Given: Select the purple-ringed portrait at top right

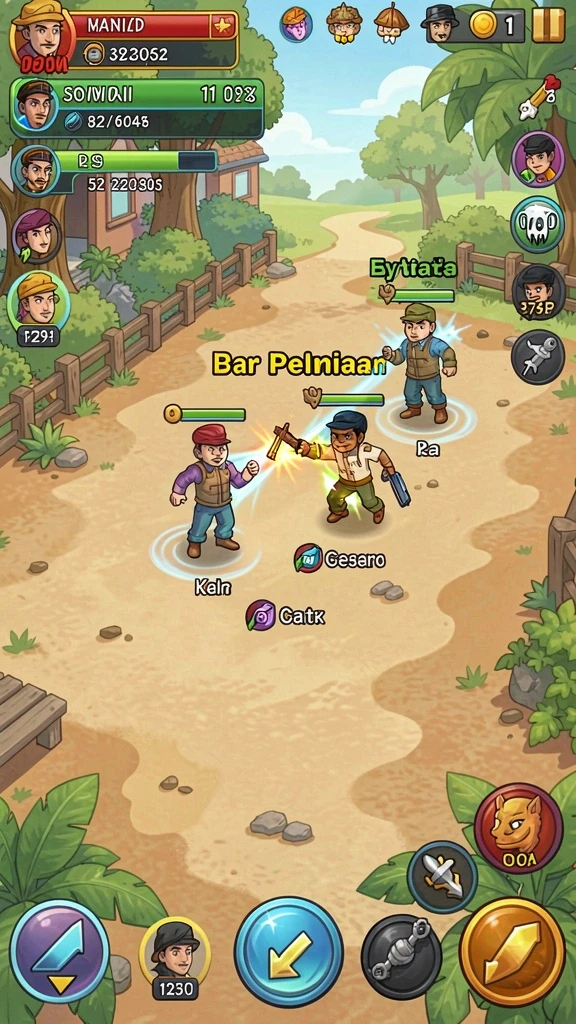Looking at the screenshot, I should click(537, 159).
